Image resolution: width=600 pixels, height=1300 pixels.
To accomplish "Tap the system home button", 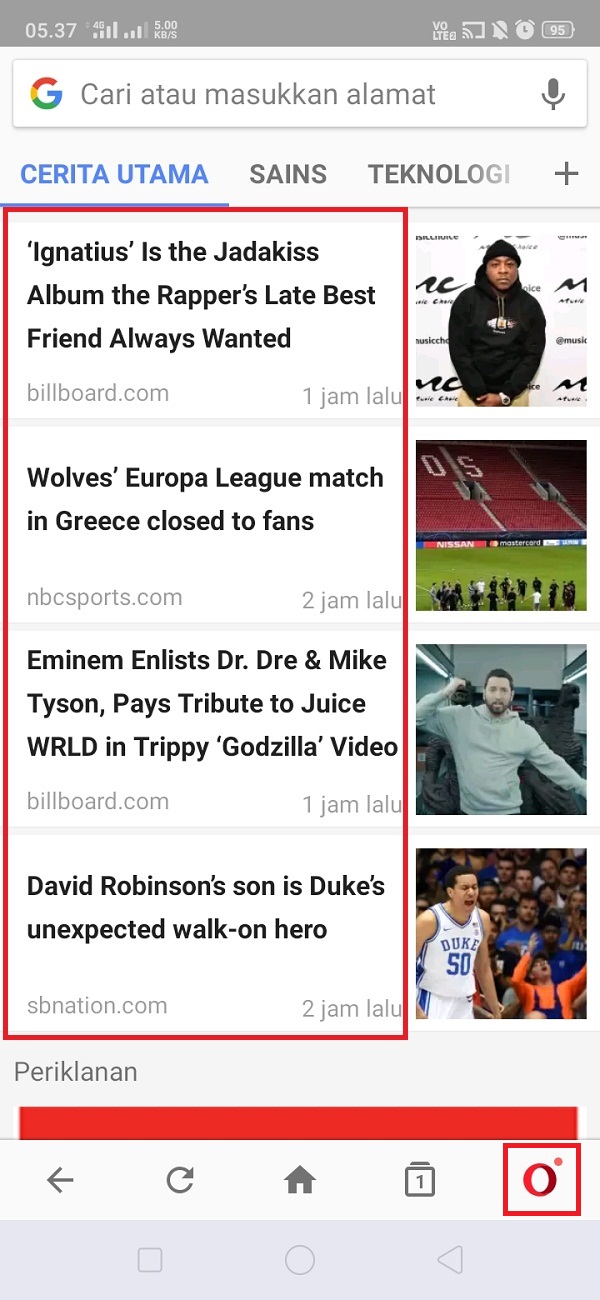I will (x=300, y=1261).
